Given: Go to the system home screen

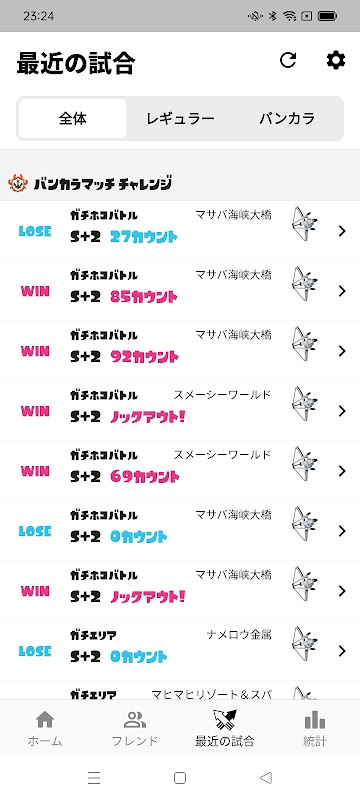Looking at the screenshot, I should [179, 778].
